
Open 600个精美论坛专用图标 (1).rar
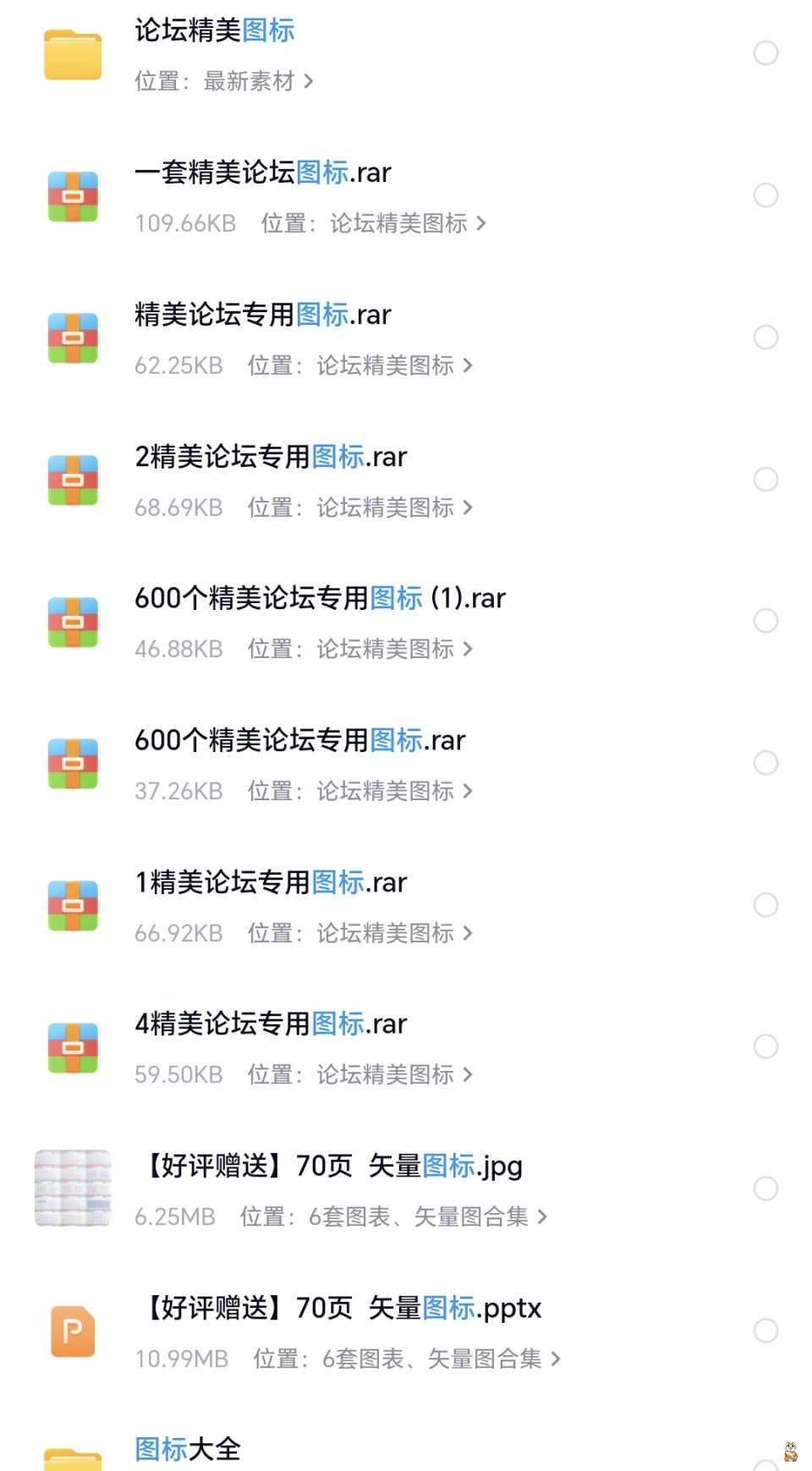[x=320, y=598]
